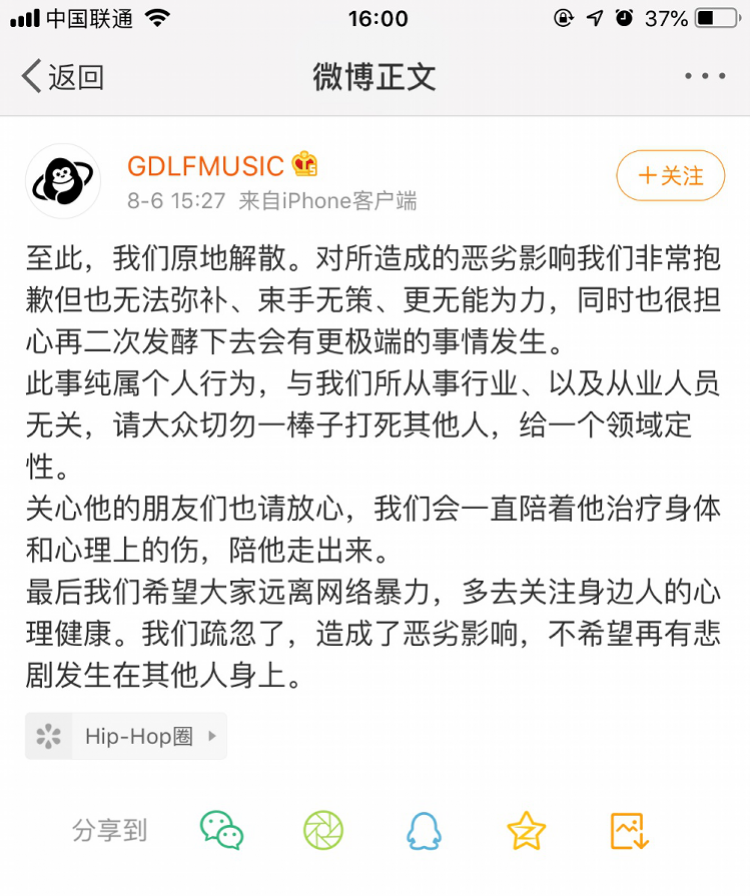
Task: Share this post to QQ
Action: coord(424,829)
